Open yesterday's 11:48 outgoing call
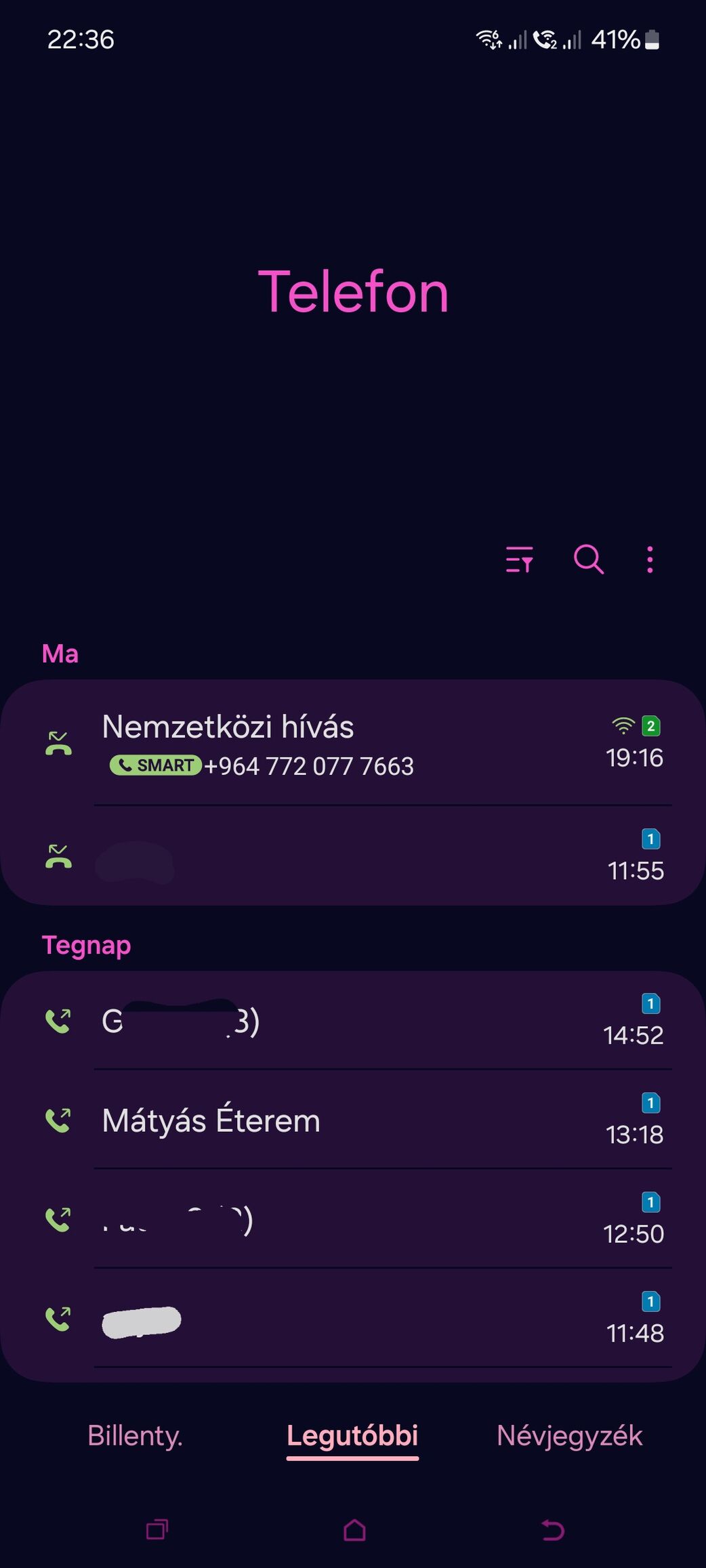The height and width of the screenshot is (1568, 706). point(353,1318)
